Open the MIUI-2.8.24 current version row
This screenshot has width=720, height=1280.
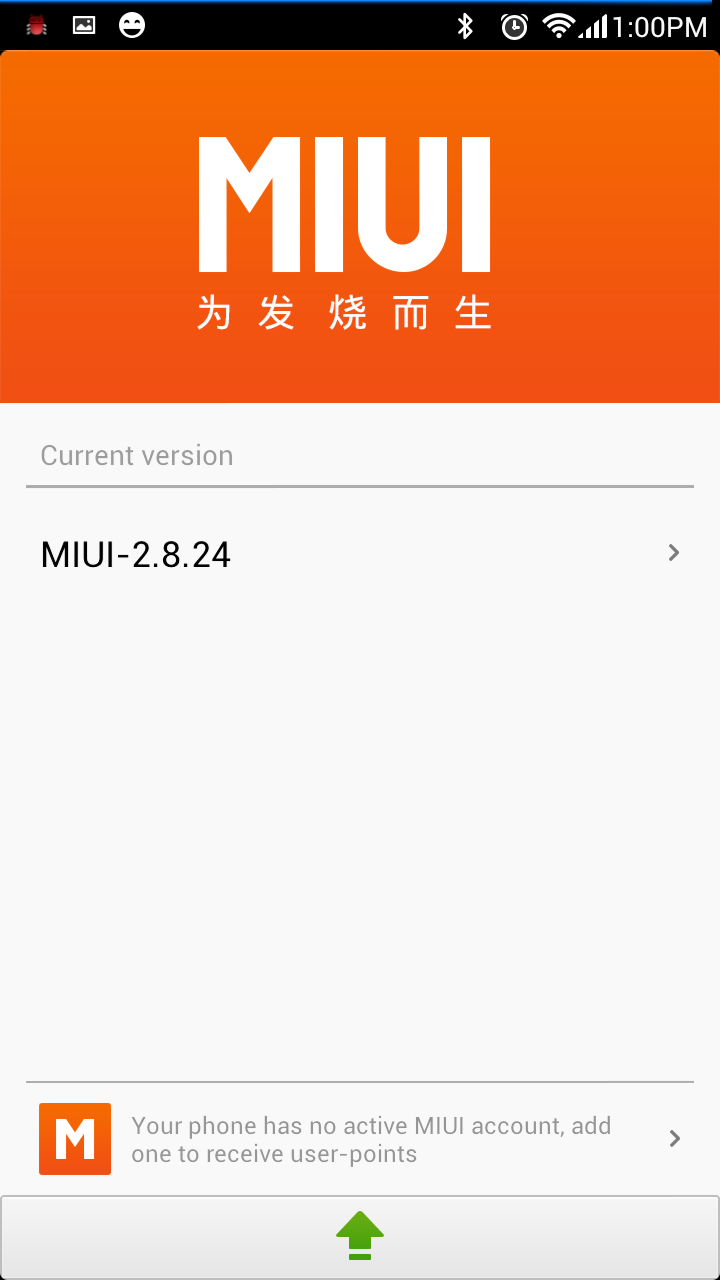click(x=360, y=553)
